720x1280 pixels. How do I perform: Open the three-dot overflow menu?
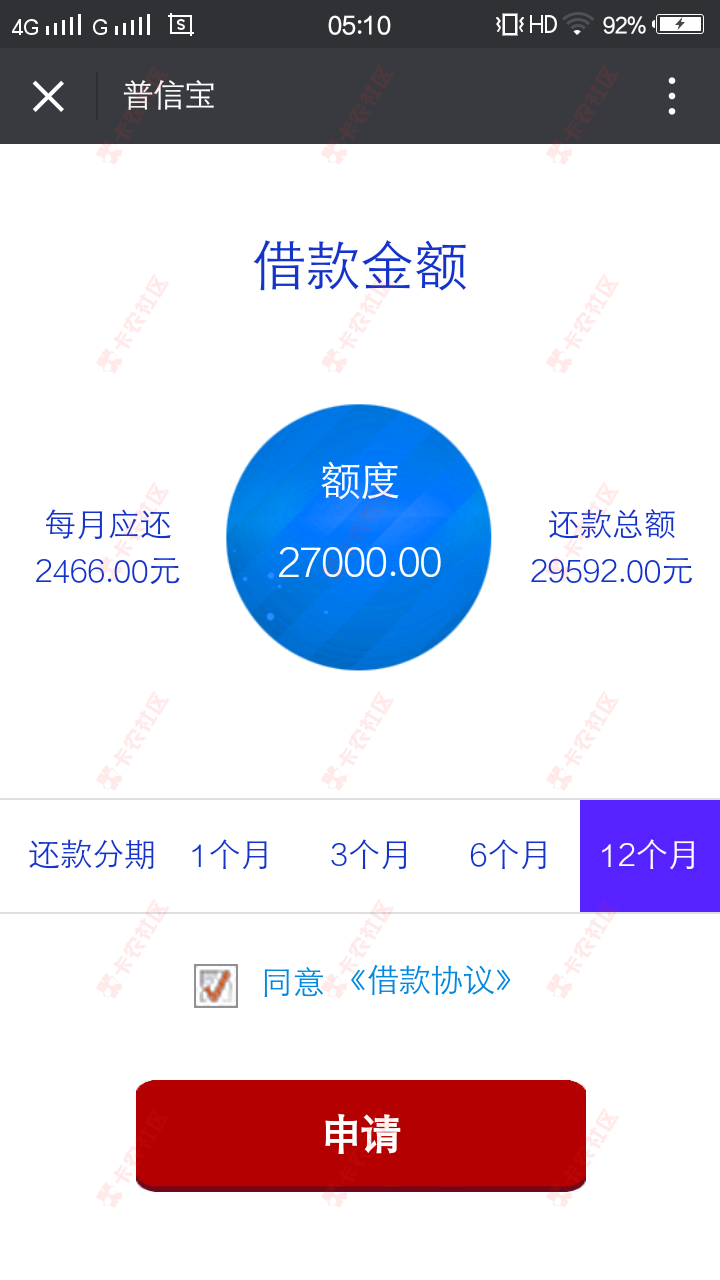click(x=672, y=96)
